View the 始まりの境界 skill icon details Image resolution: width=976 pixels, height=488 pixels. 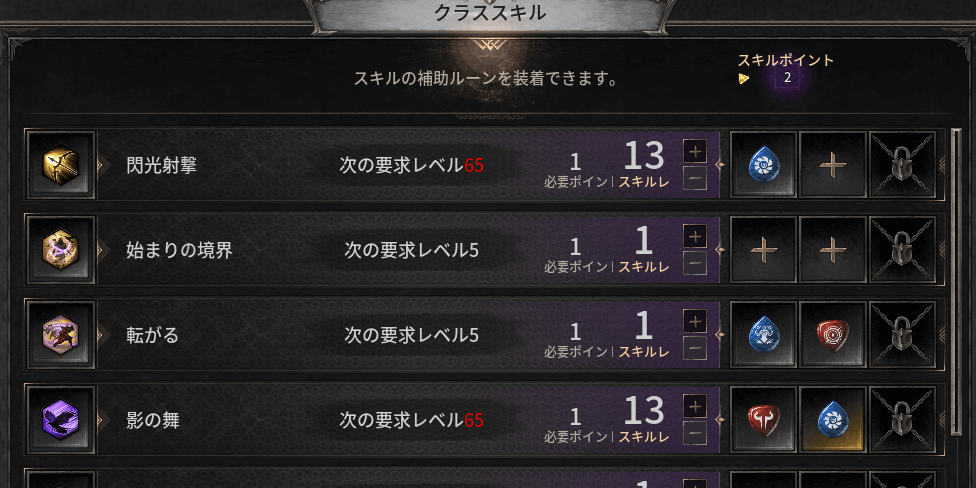(x=61, y=250)
